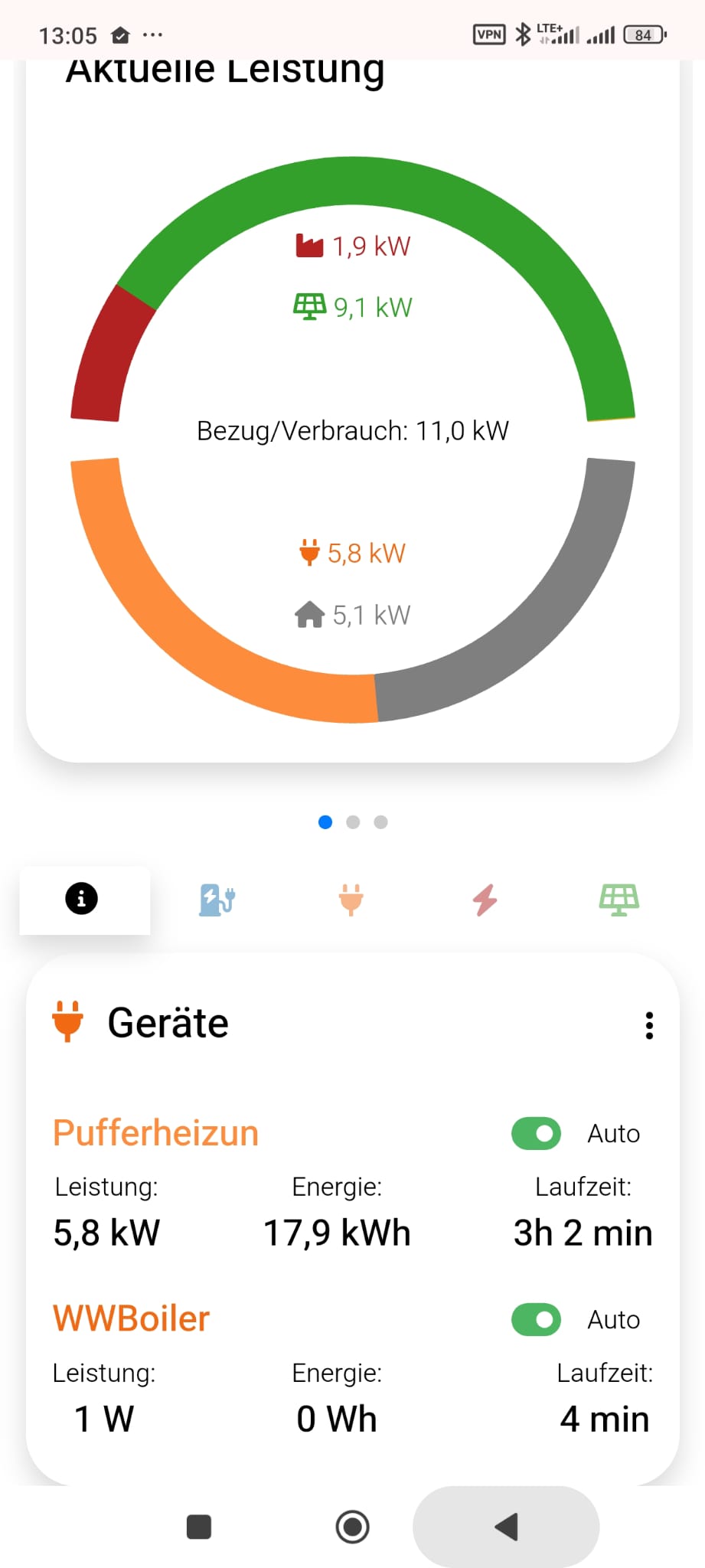Switch to the info overview tab
705x1568 pixels.
(82, 899)
